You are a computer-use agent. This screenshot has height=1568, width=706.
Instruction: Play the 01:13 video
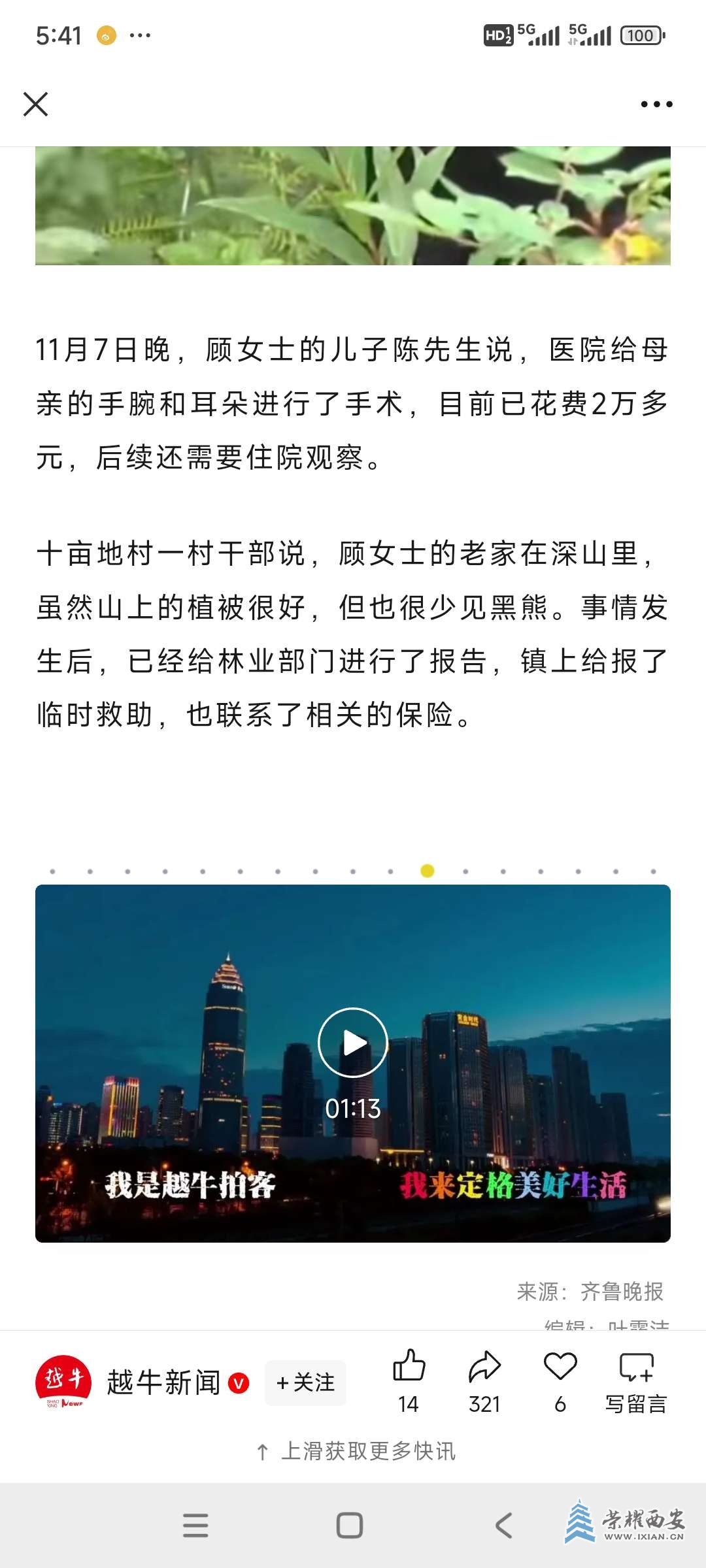tap(353, 1043)
